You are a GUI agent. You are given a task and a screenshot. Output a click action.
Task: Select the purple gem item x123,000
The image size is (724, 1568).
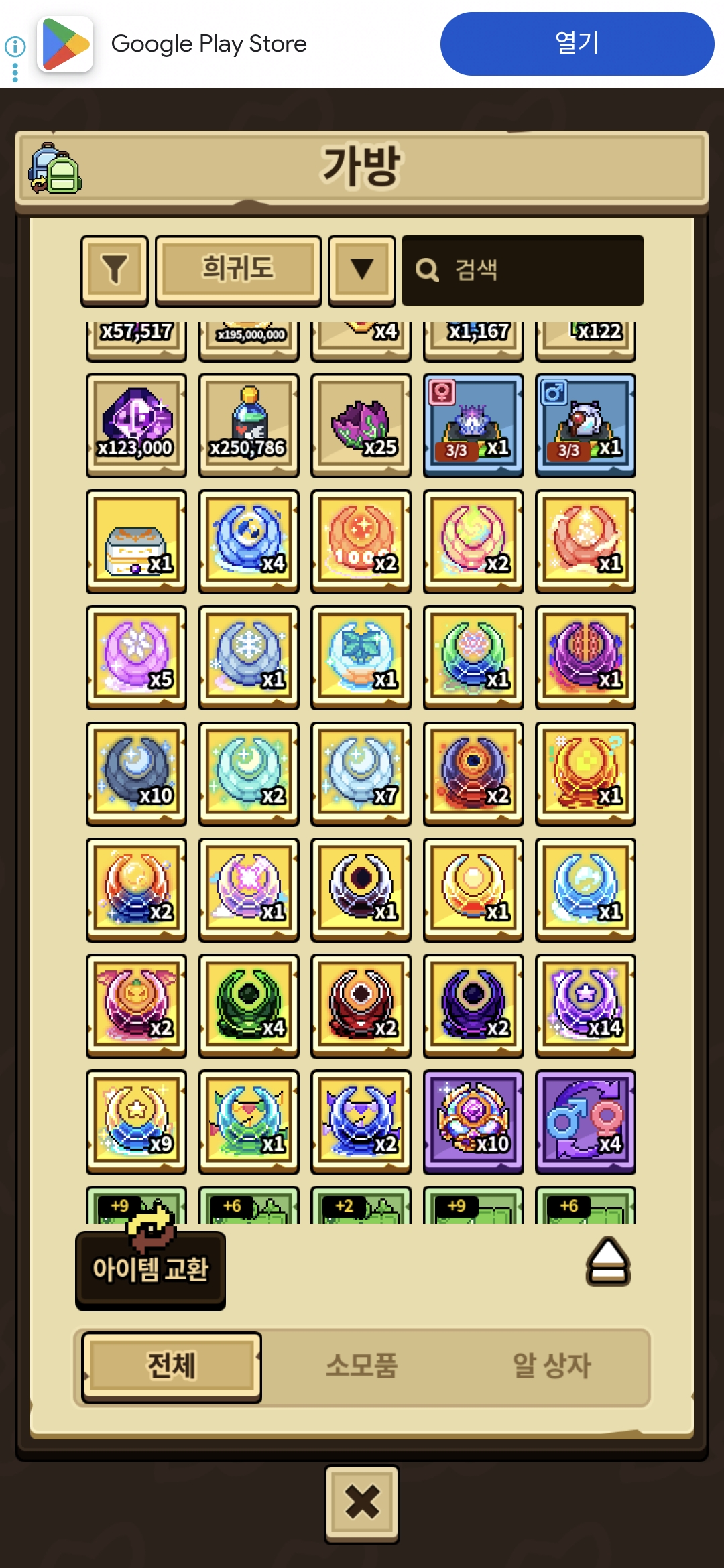pyautogui.click(x=136, y=425)
